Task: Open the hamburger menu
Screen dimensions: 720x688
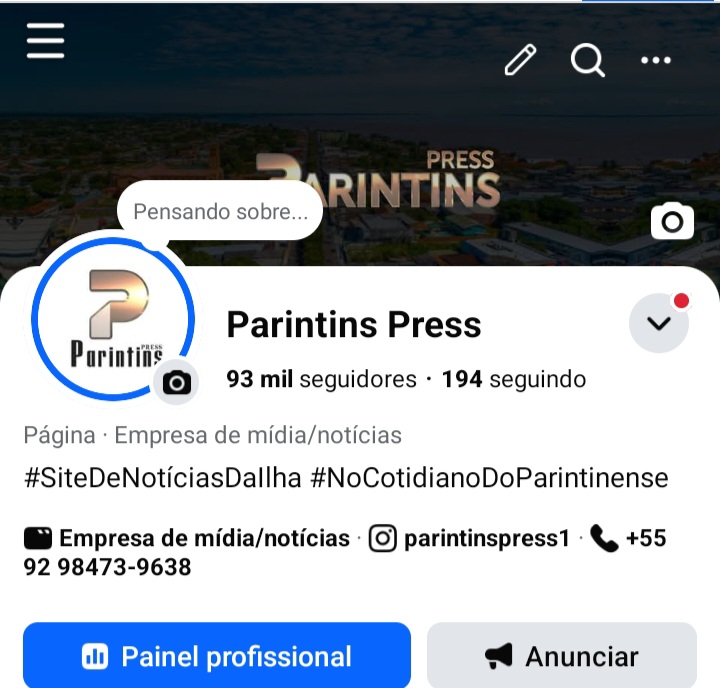Action: click(x=45, y=42)
